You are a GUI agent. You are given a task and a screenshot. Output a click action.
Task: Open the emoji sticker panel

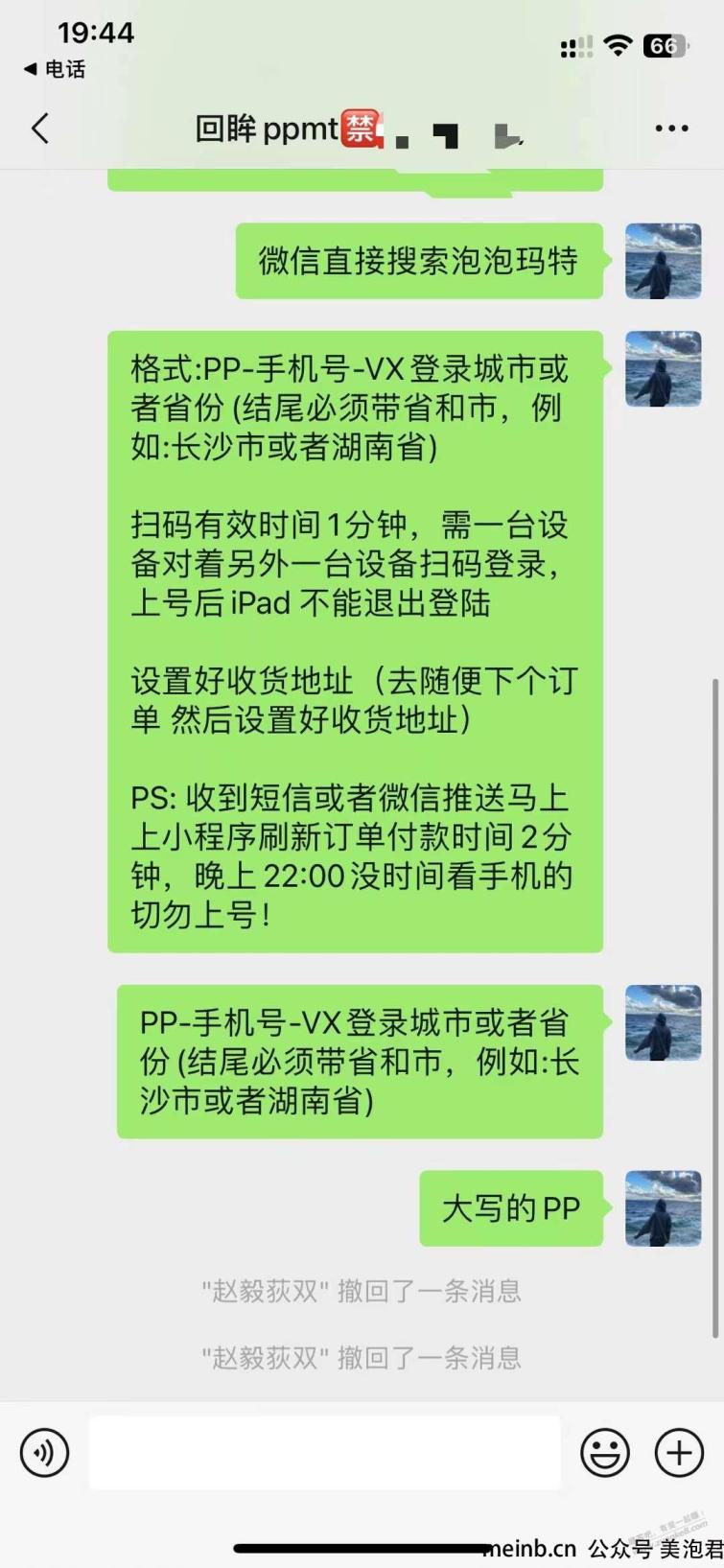pyautogui.click(x=605, y=1452)
